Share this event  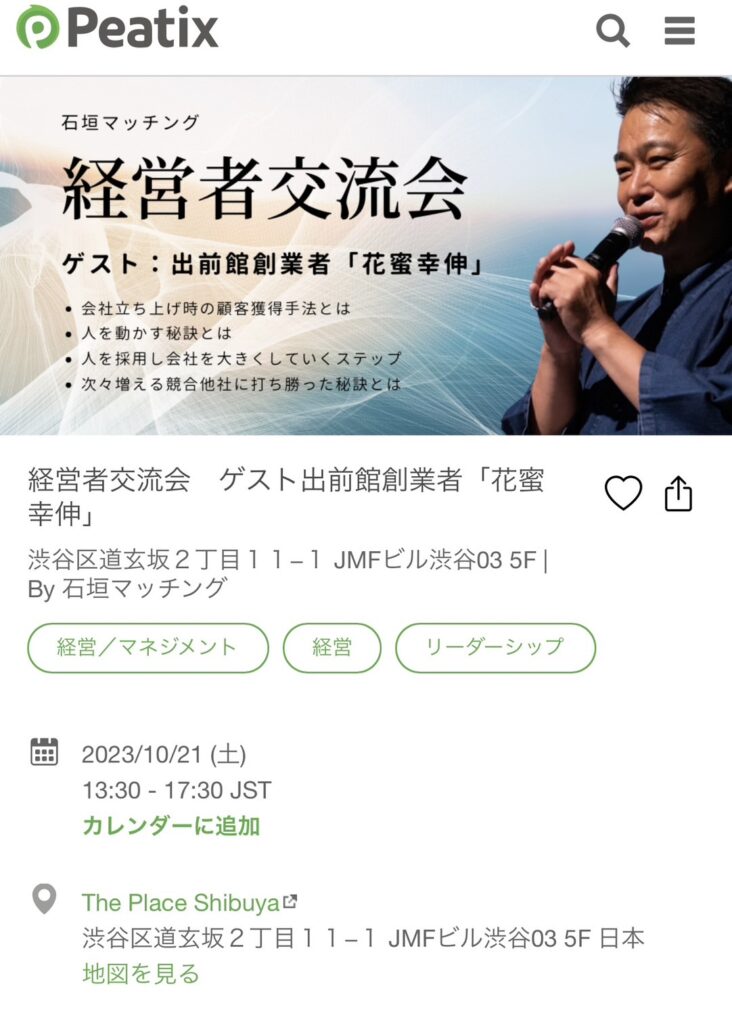678,493
